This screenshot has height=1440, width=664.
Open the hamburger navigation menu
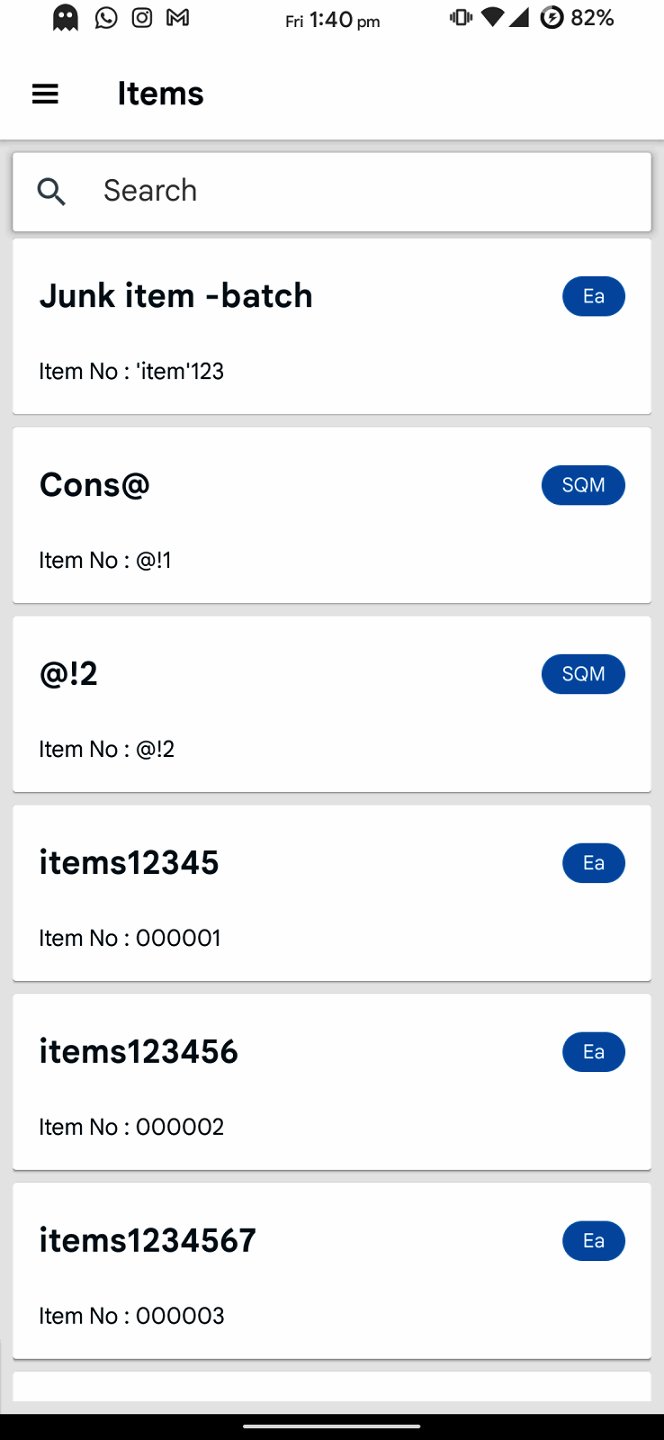45,94
